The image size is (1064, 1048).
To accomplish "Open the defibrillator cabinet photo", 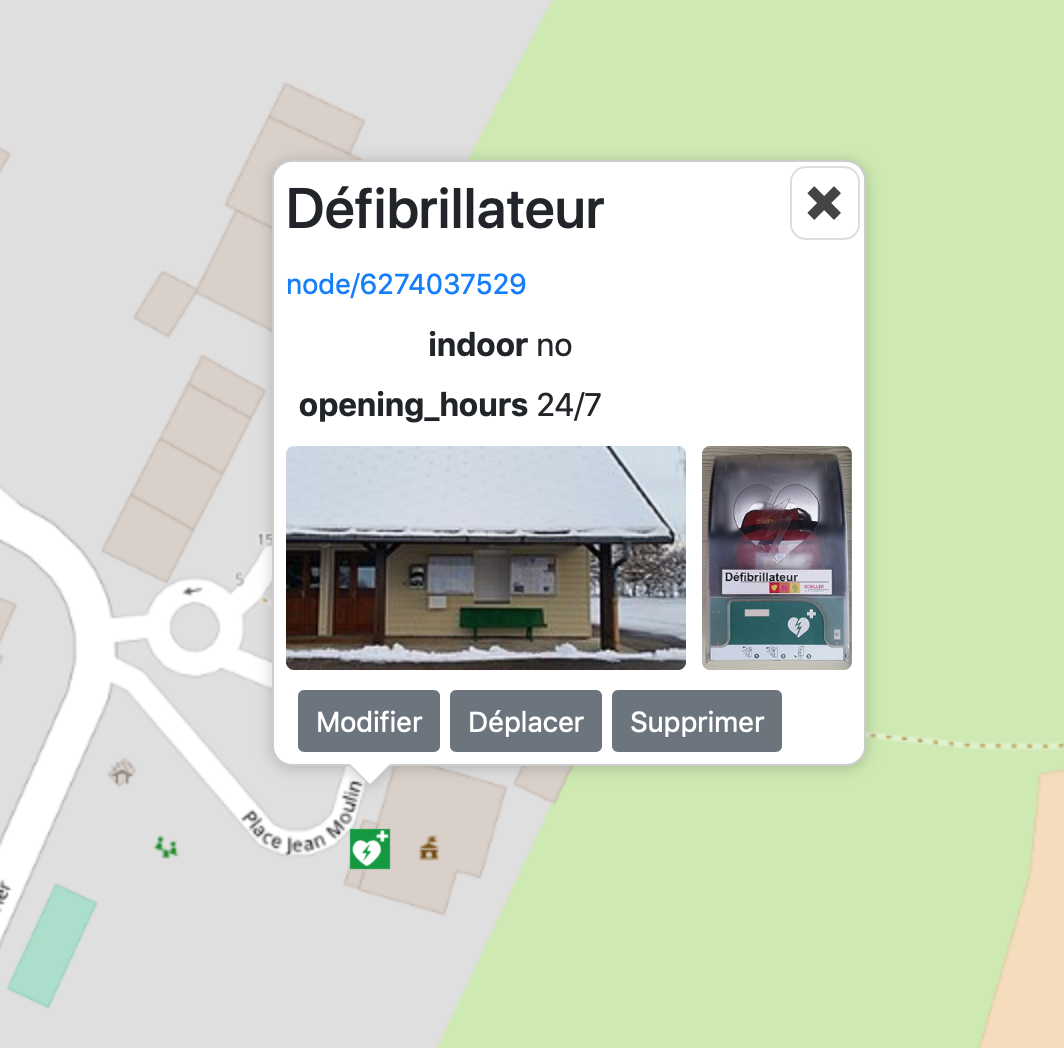I will click(x=777, y=557).
